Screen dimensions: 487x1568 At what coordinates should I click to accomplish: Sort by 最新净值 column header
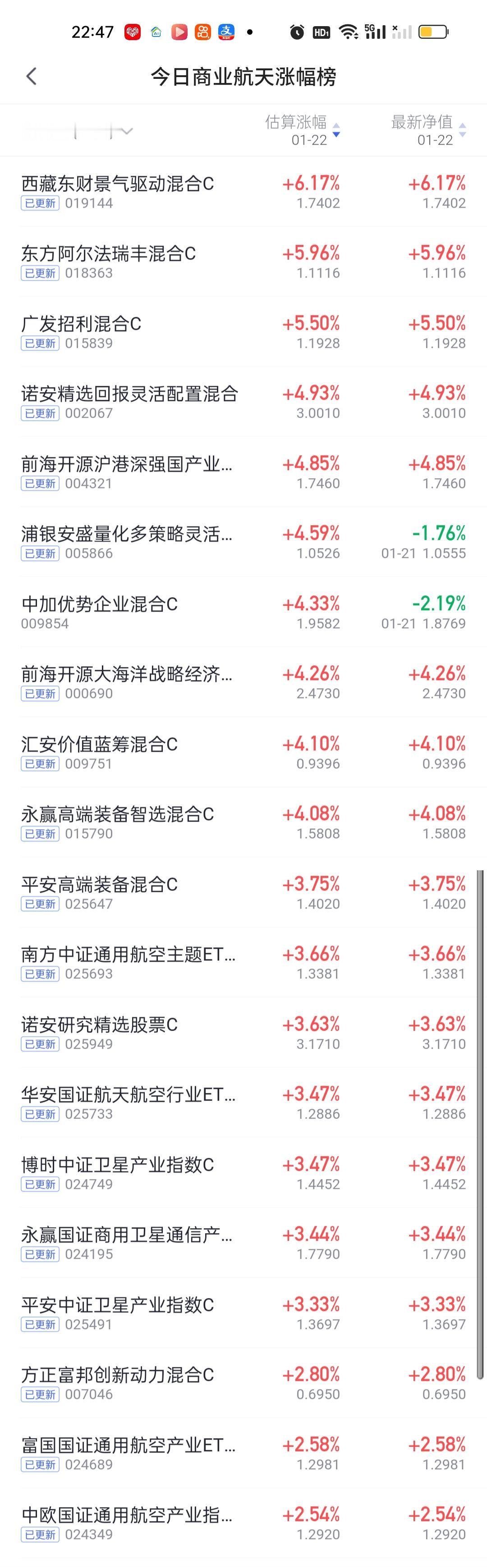[x=428, y=130]
